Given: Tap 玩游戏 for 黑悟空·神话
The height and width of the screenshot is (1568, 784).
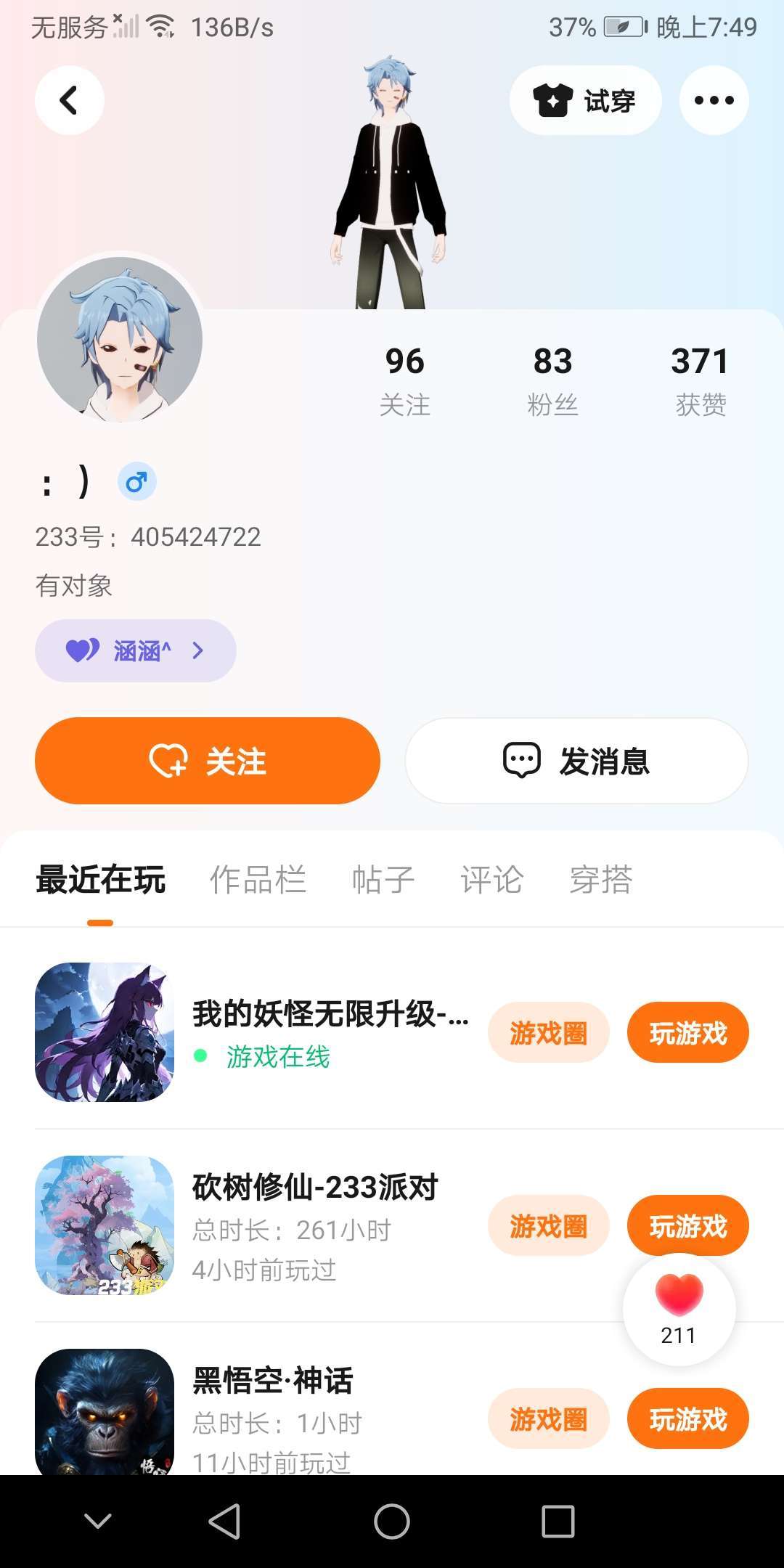Looking at the screenshot, I should point(687,1418).
